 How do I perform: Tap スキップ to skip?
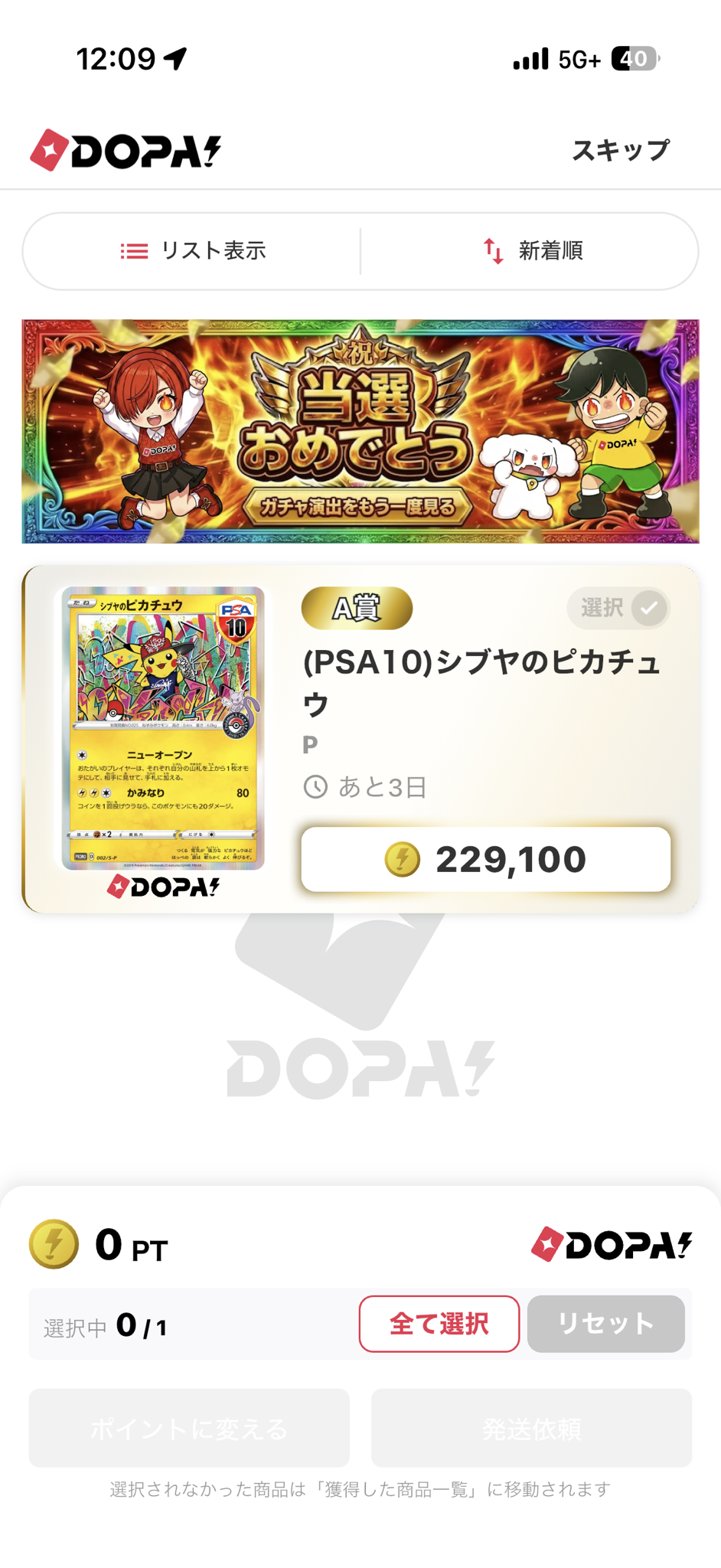[x=621, y=150]
